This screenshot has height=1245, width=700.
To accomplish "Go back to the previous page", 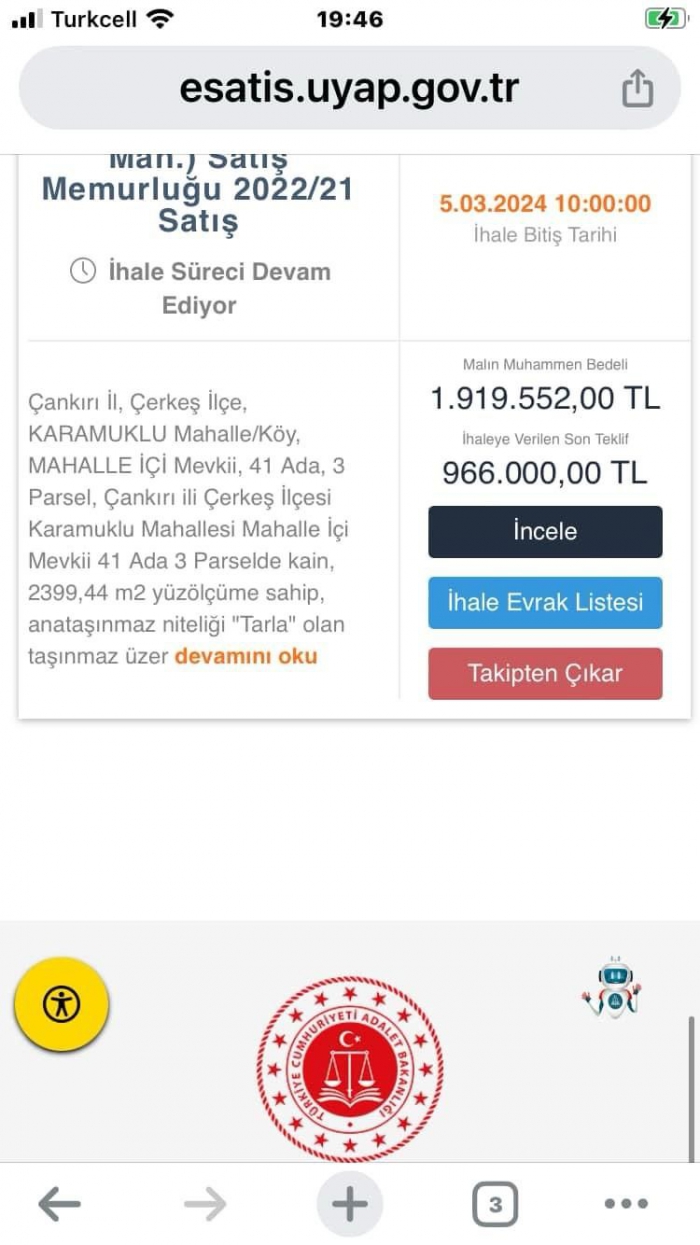I will pos(60,1204).
